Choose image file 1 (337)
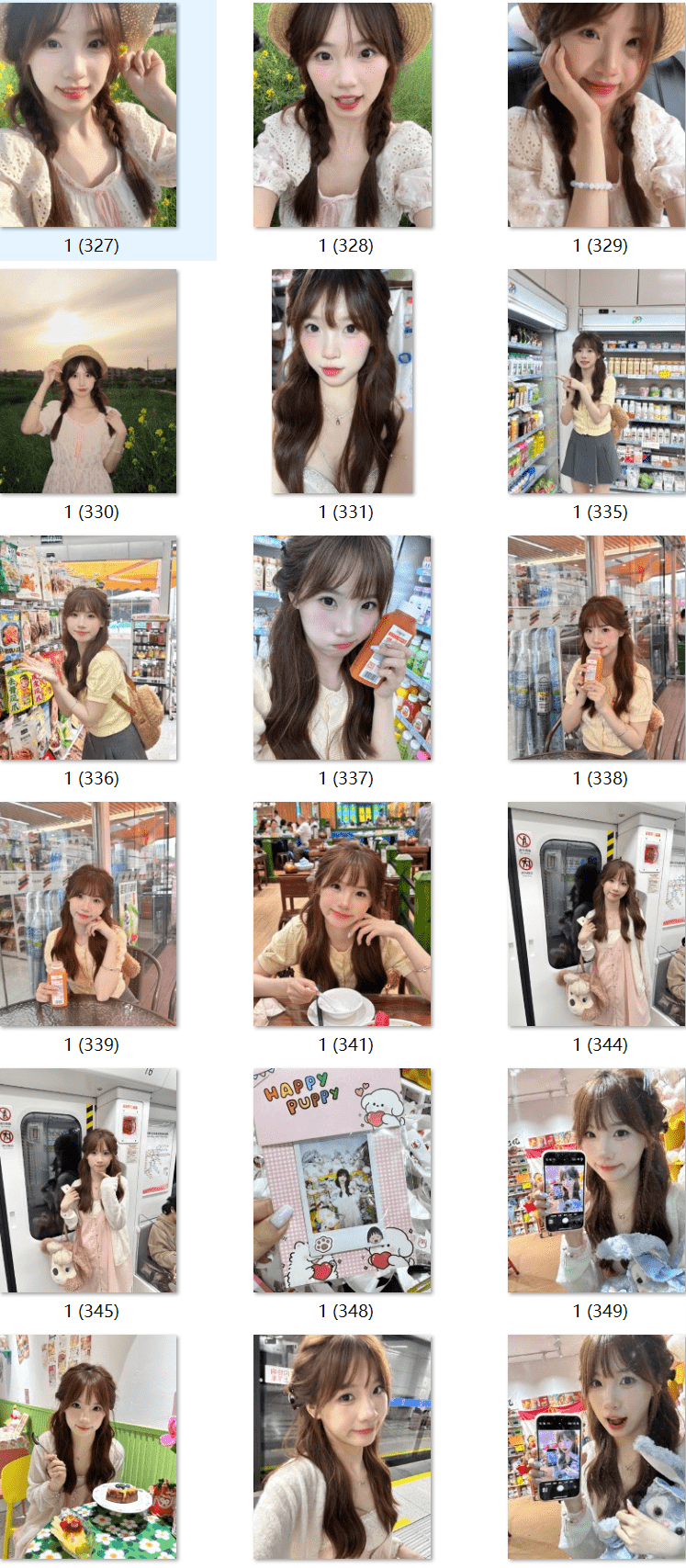 [x=343, y=648]
